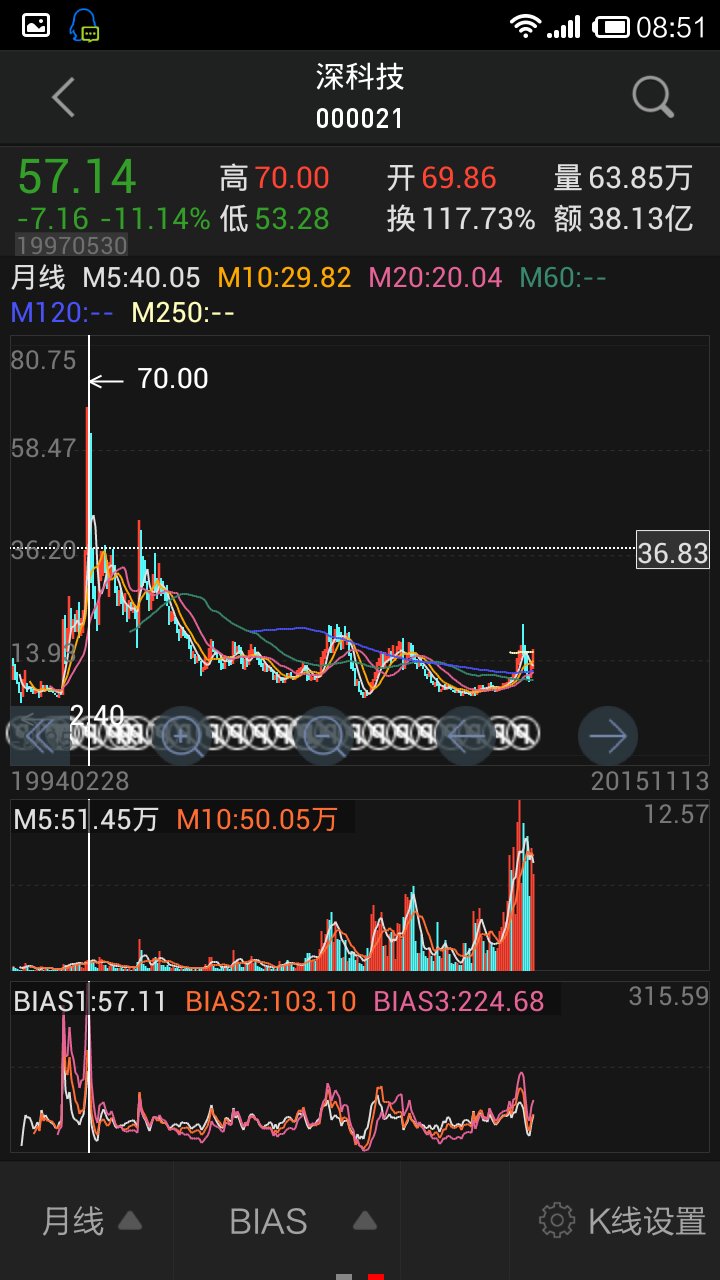Zoom out on the K-line chart

[x=325, y=736]
